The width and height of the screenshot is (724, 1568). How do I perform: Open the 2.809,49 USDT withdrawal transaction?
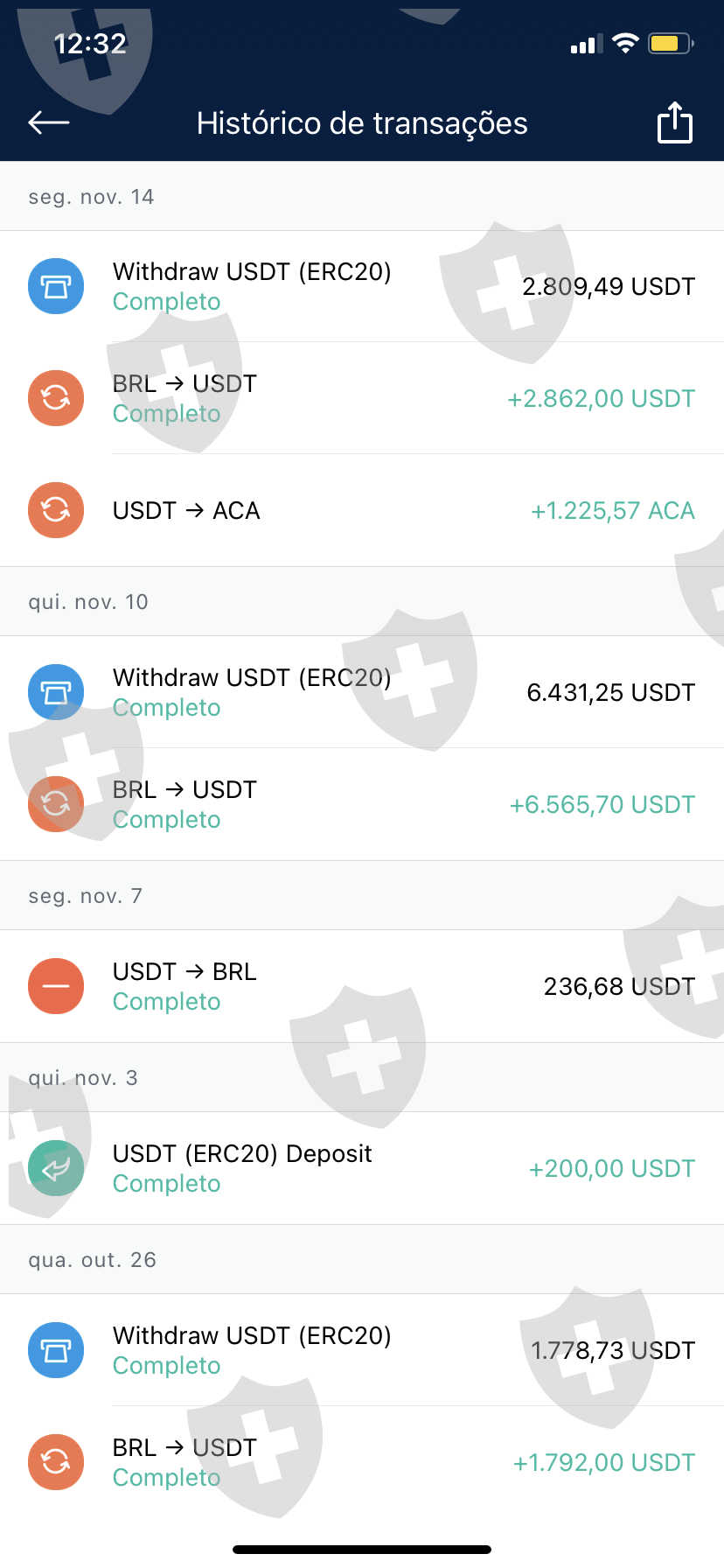(x=362, y=286)
